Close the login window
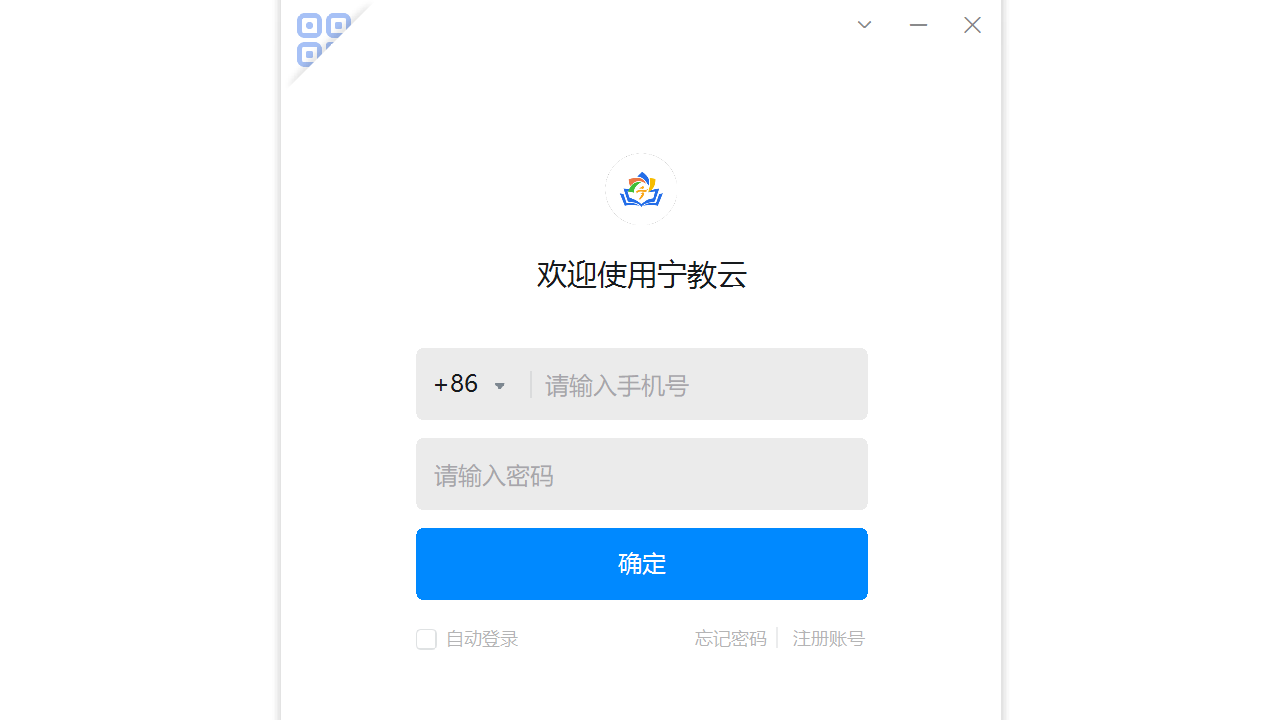 972,25
